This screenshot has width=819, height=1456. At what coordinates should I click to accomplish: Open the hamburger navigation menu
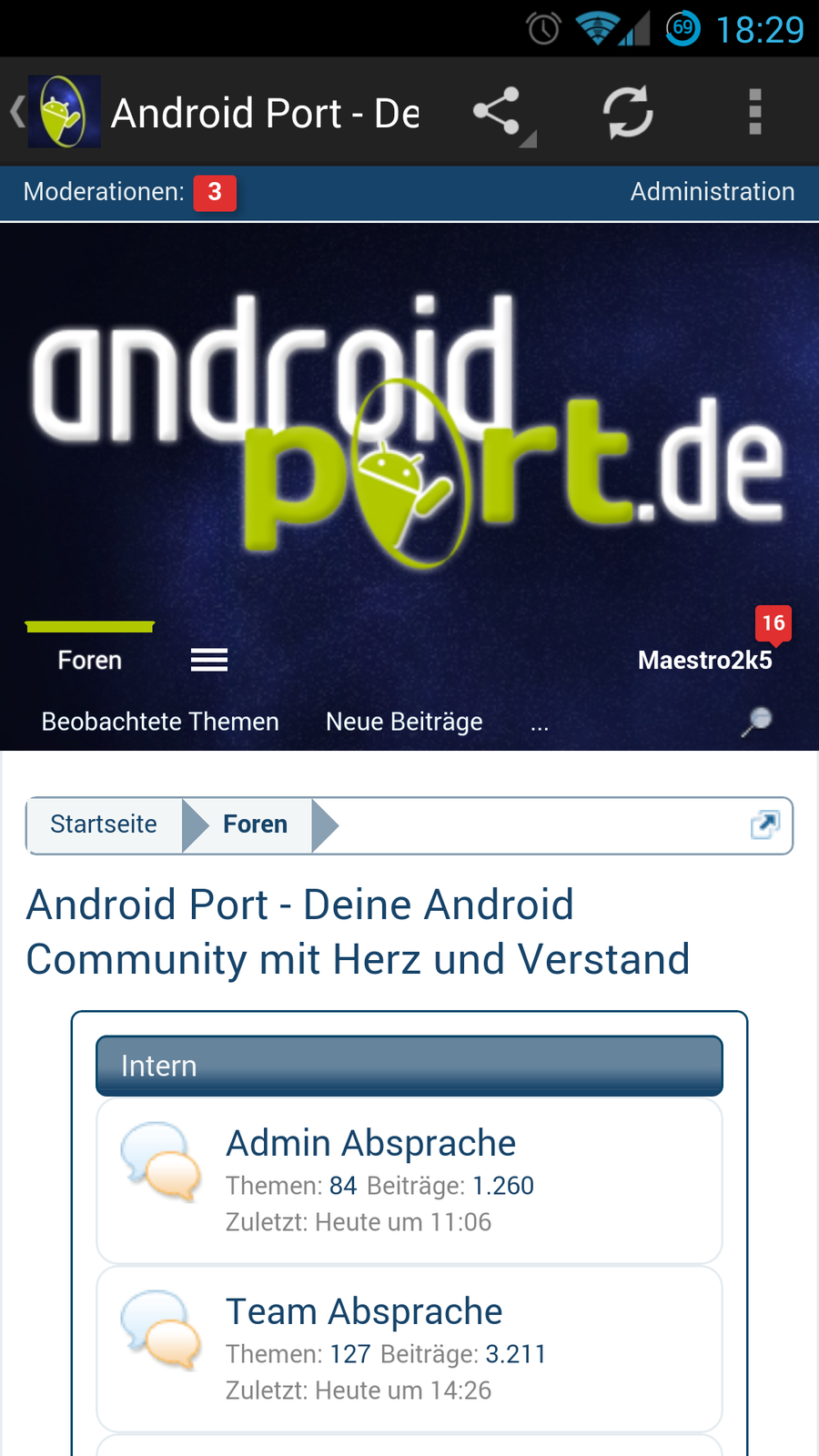pos(209,660)
